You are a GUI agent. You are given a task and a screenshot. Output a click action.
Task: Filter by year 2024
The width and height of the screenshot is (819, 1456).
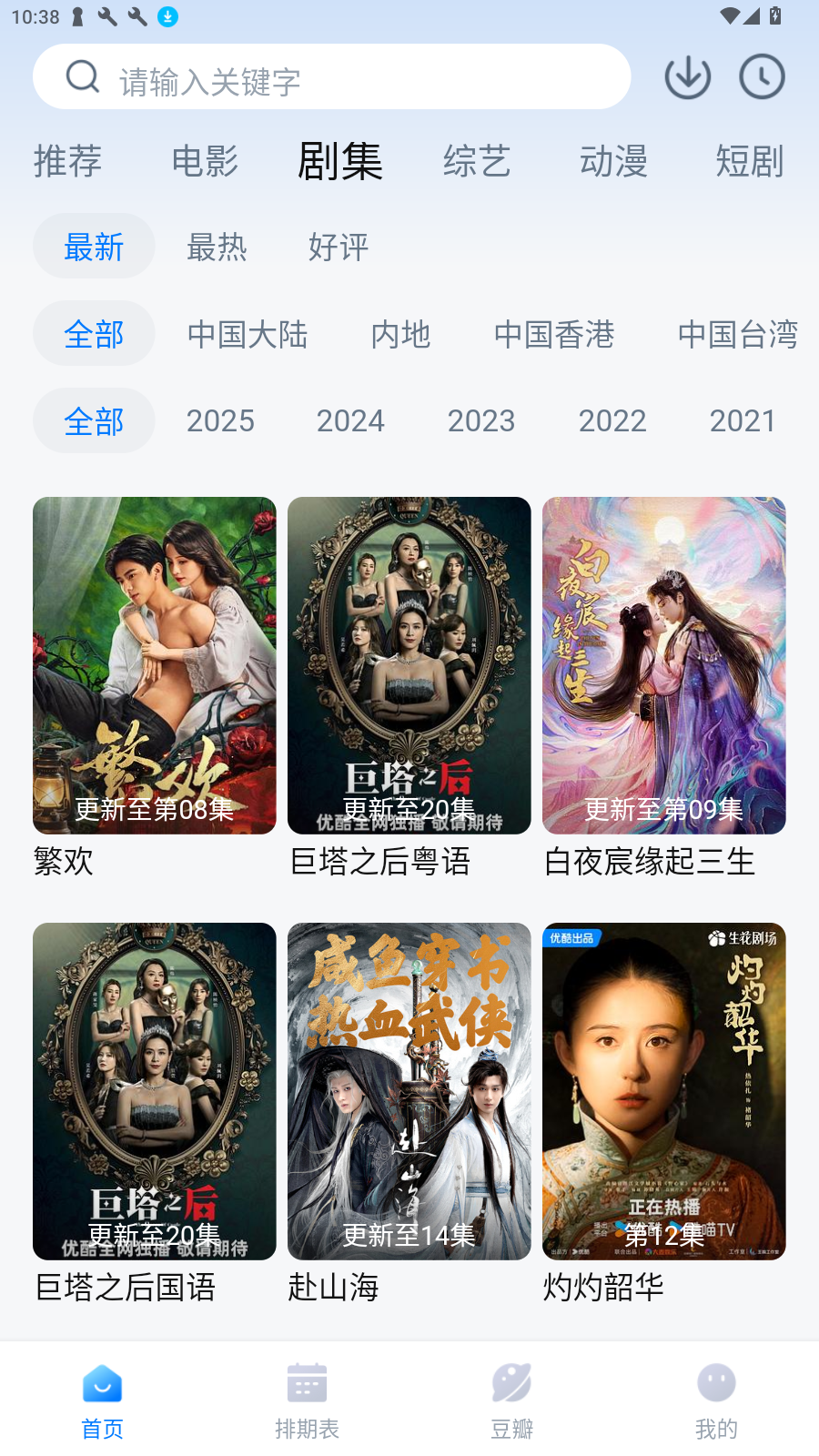pyautogui.click(x=350, y=420)
